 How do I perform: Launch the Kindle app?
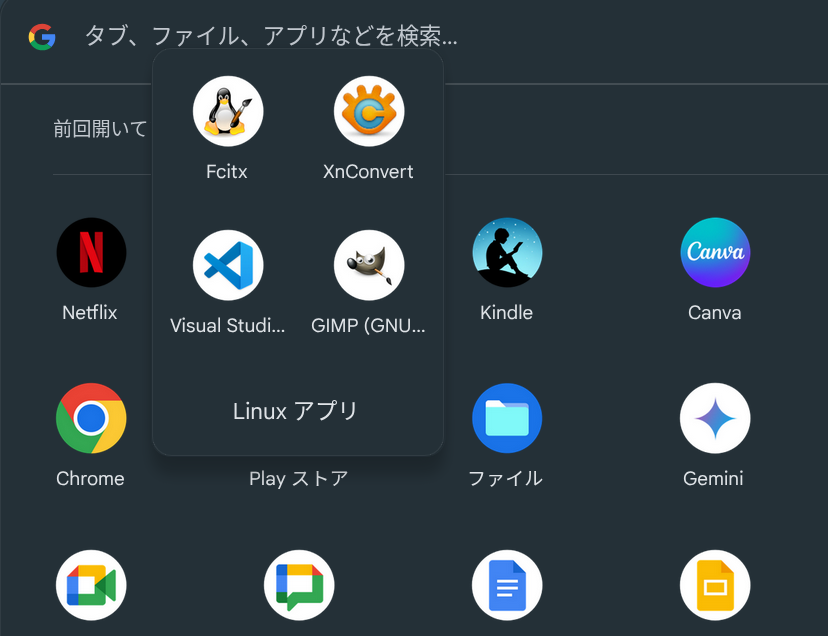tap(507, 253)
